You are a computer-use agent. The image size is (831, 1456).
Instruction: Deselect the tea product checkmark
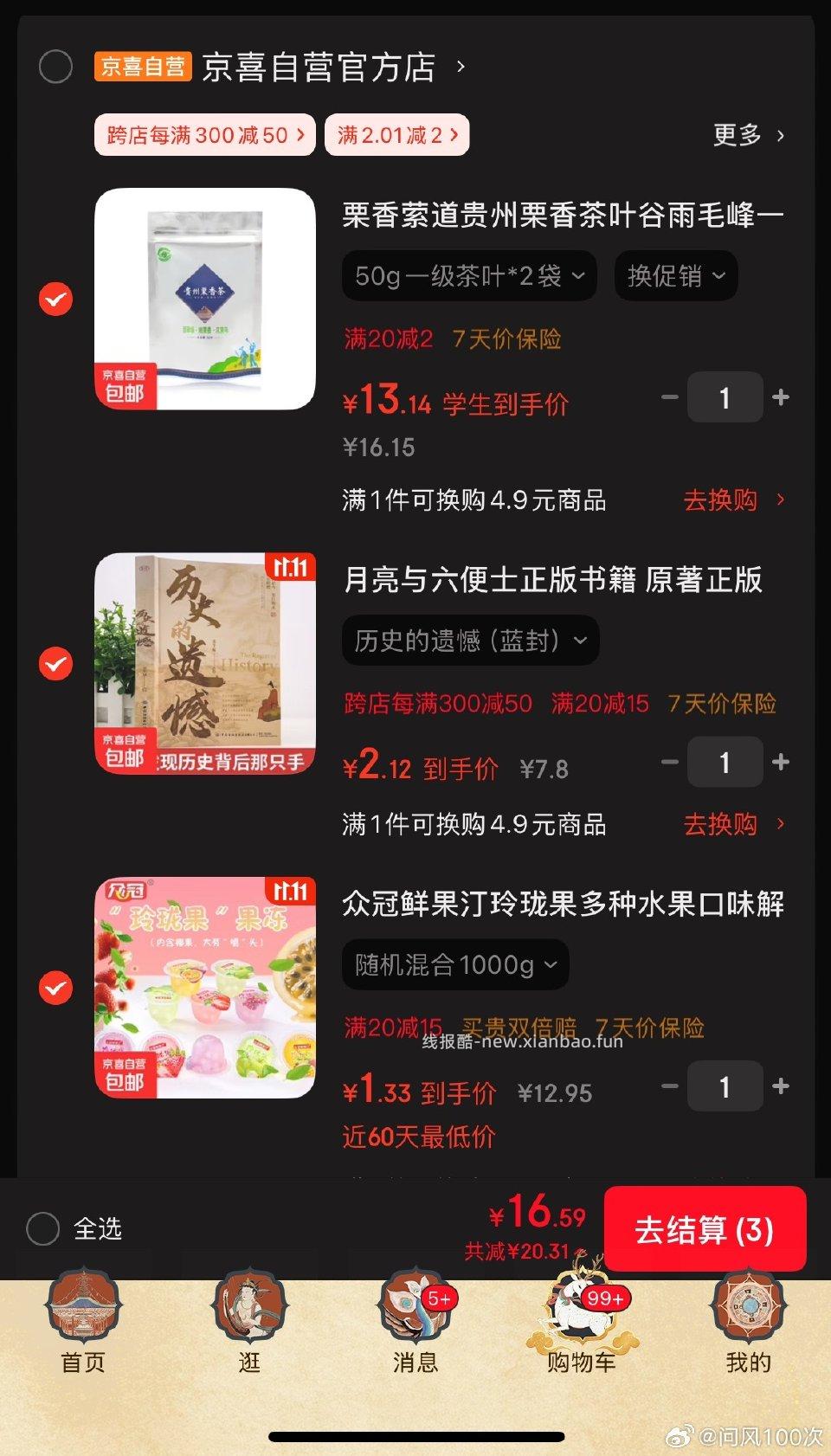[55, 300]
